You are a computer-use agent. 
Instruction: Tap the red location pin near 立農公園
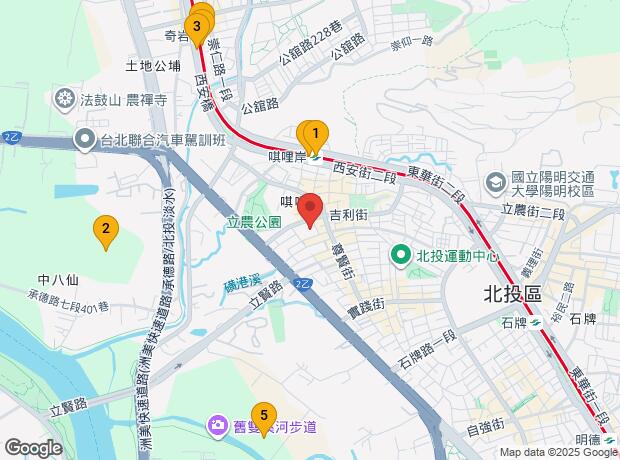click(310, 209)
